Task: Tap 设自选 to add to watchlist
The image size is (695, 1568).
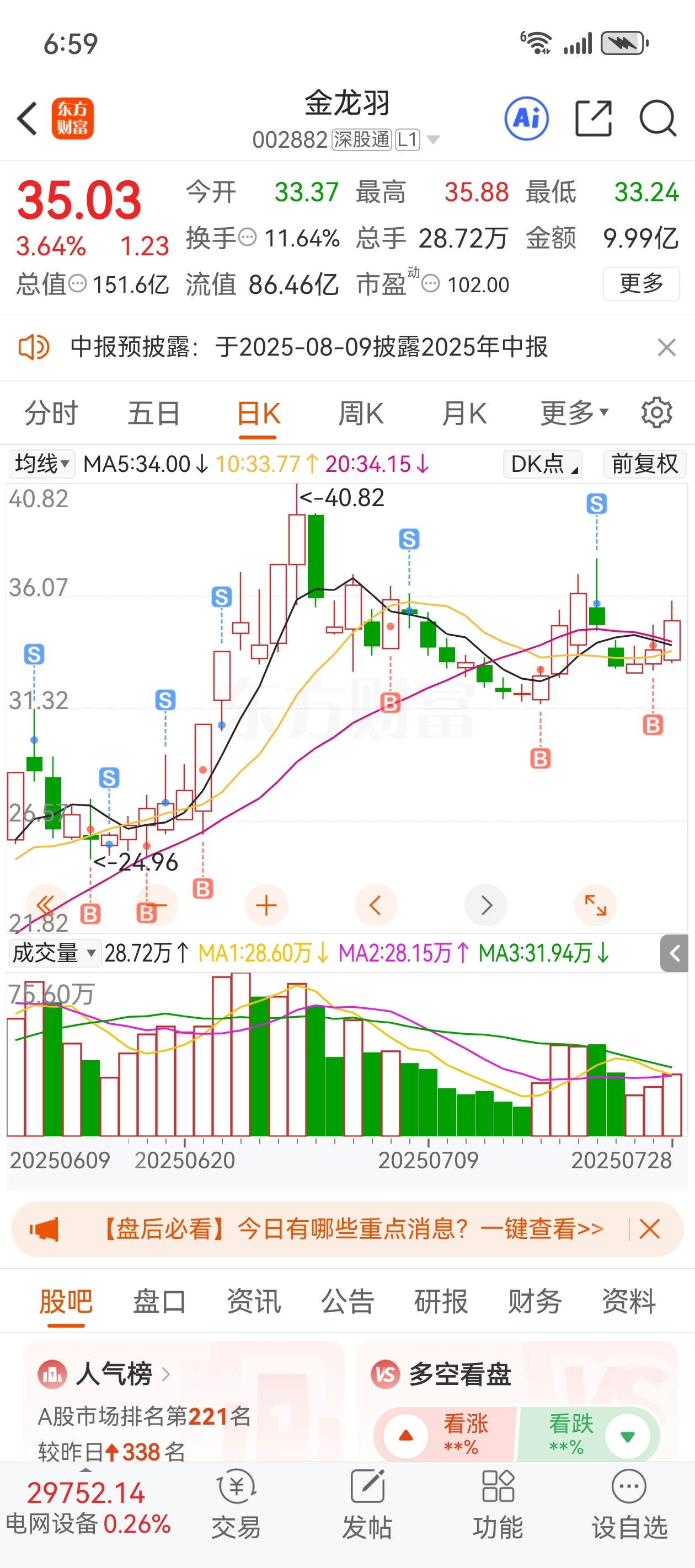Action: pos(629,1503)
